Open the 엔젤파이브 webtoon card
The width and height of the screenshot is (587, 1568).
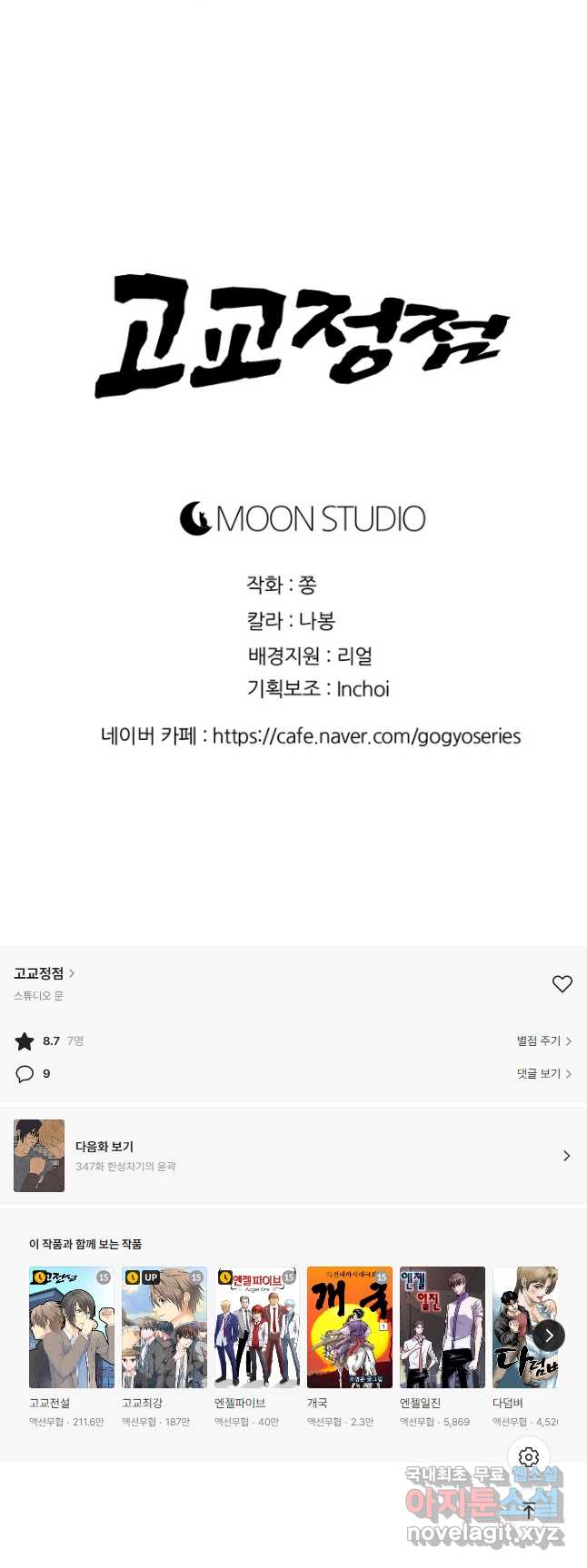tap(257, 1327)
